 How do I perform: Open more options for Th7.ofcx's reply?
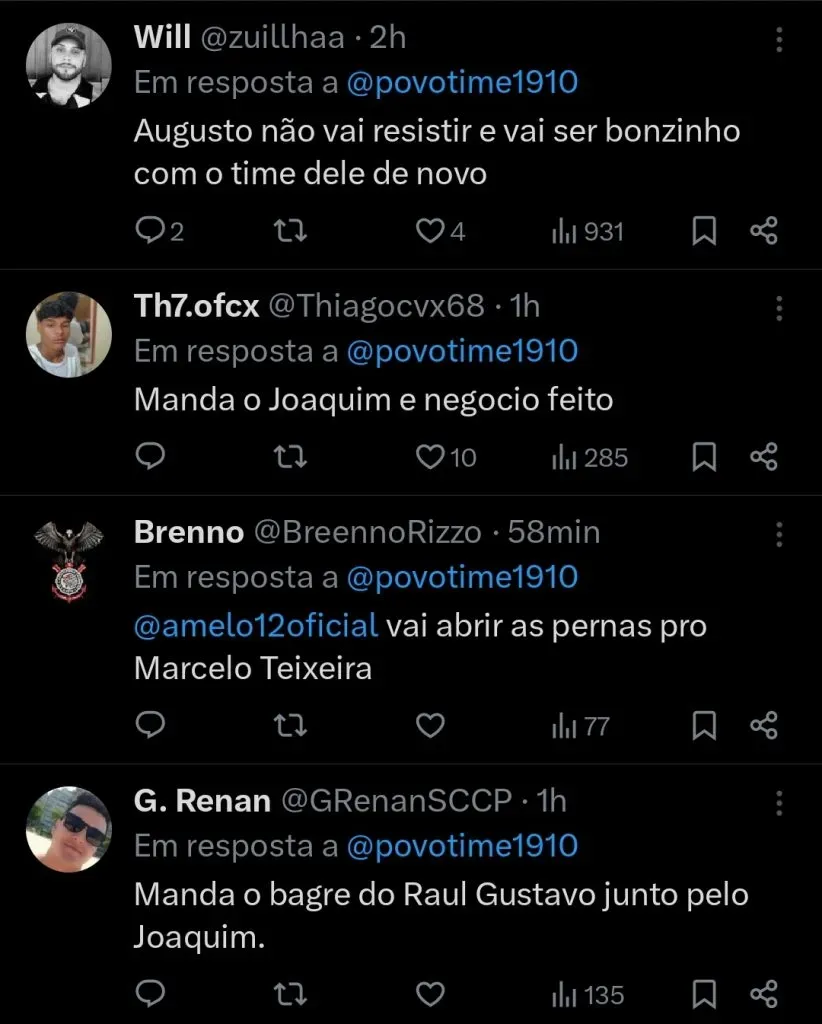click(778, 310)
